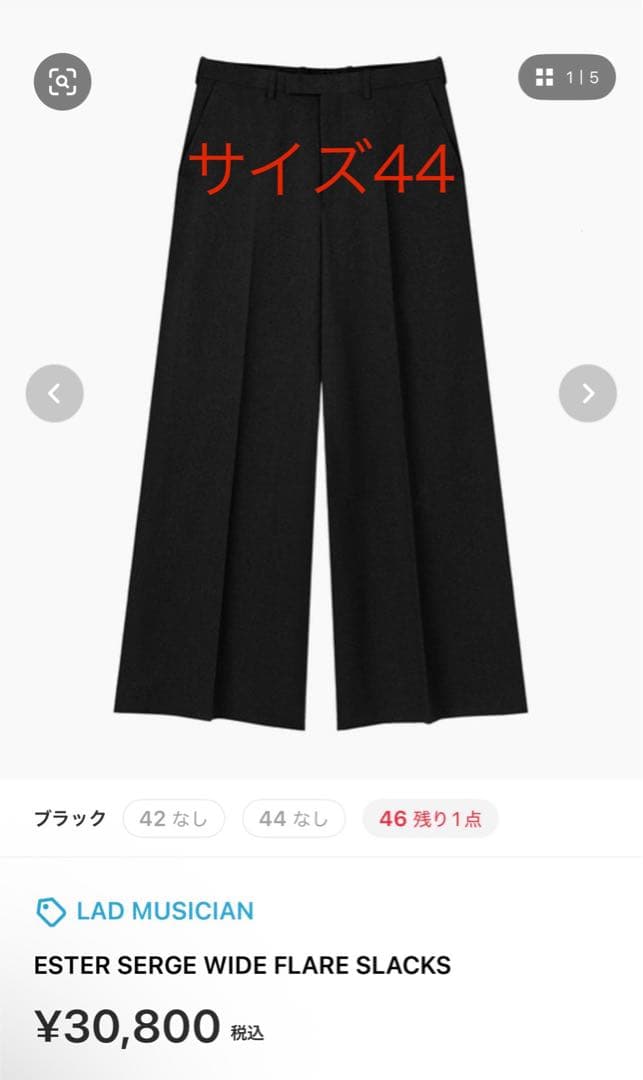This screenshot has width=643, height=1080.
Task: Open the 1|5 image gallery grid
Action: coord(566,77)
